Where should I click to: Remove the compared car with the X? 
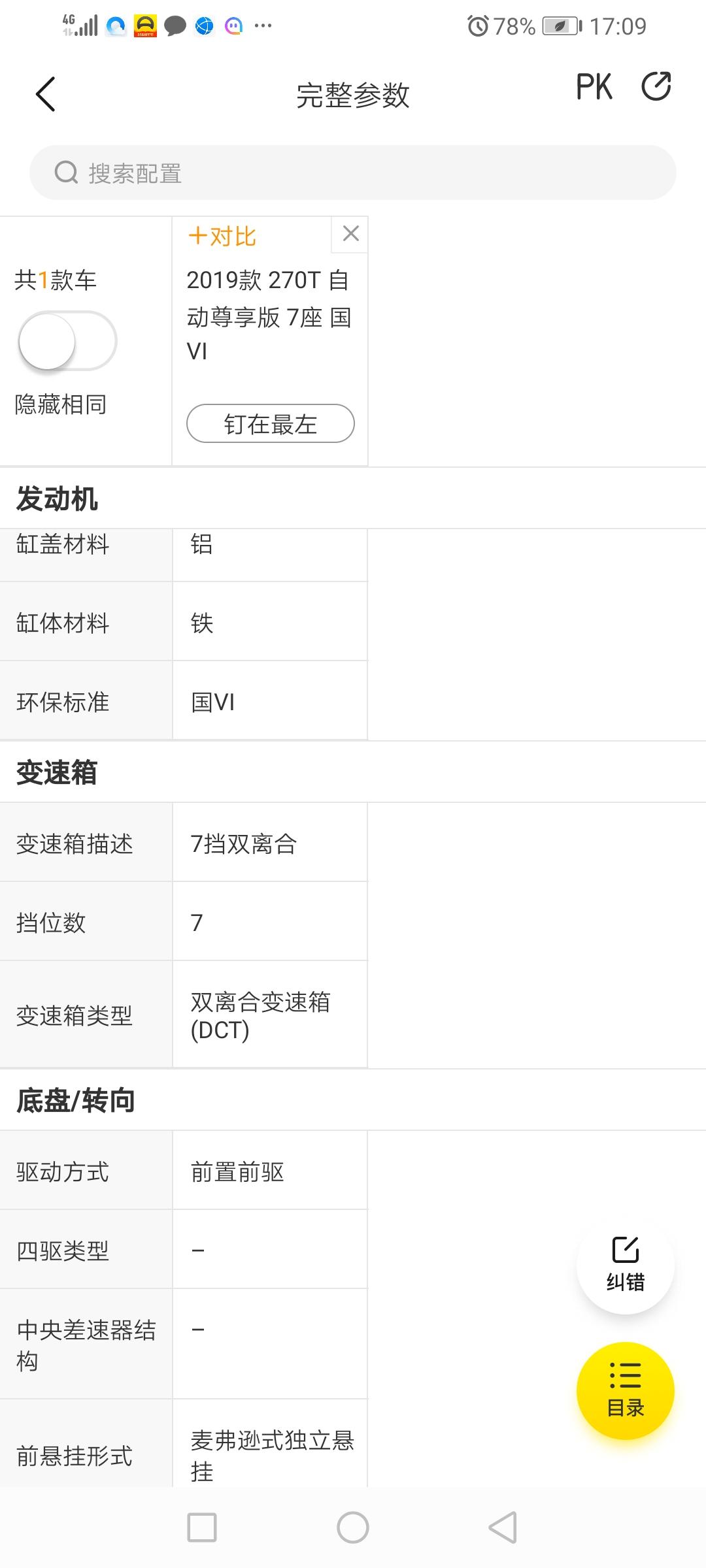tap(349, 233)
